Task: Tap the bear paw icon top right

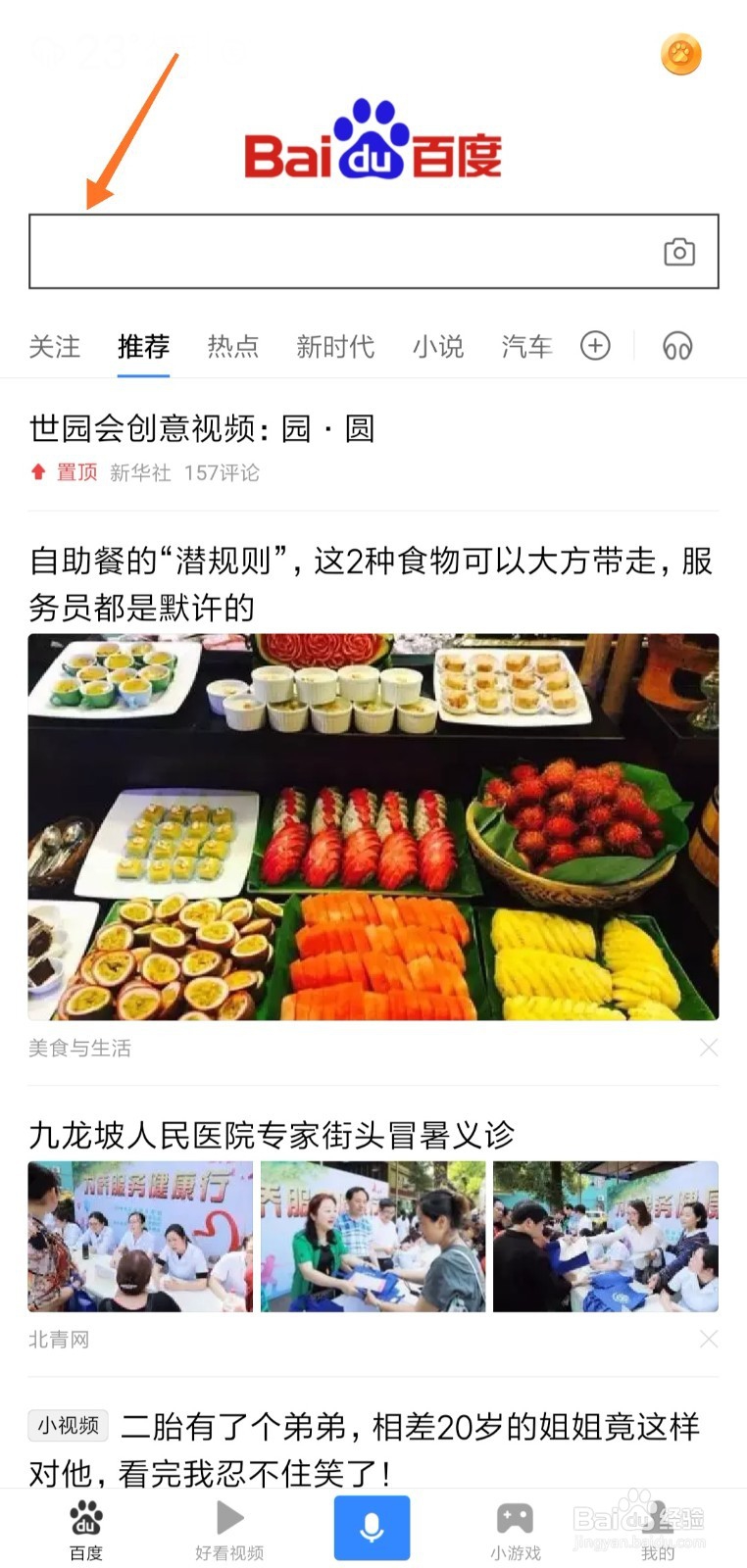Action: (680, 54)
